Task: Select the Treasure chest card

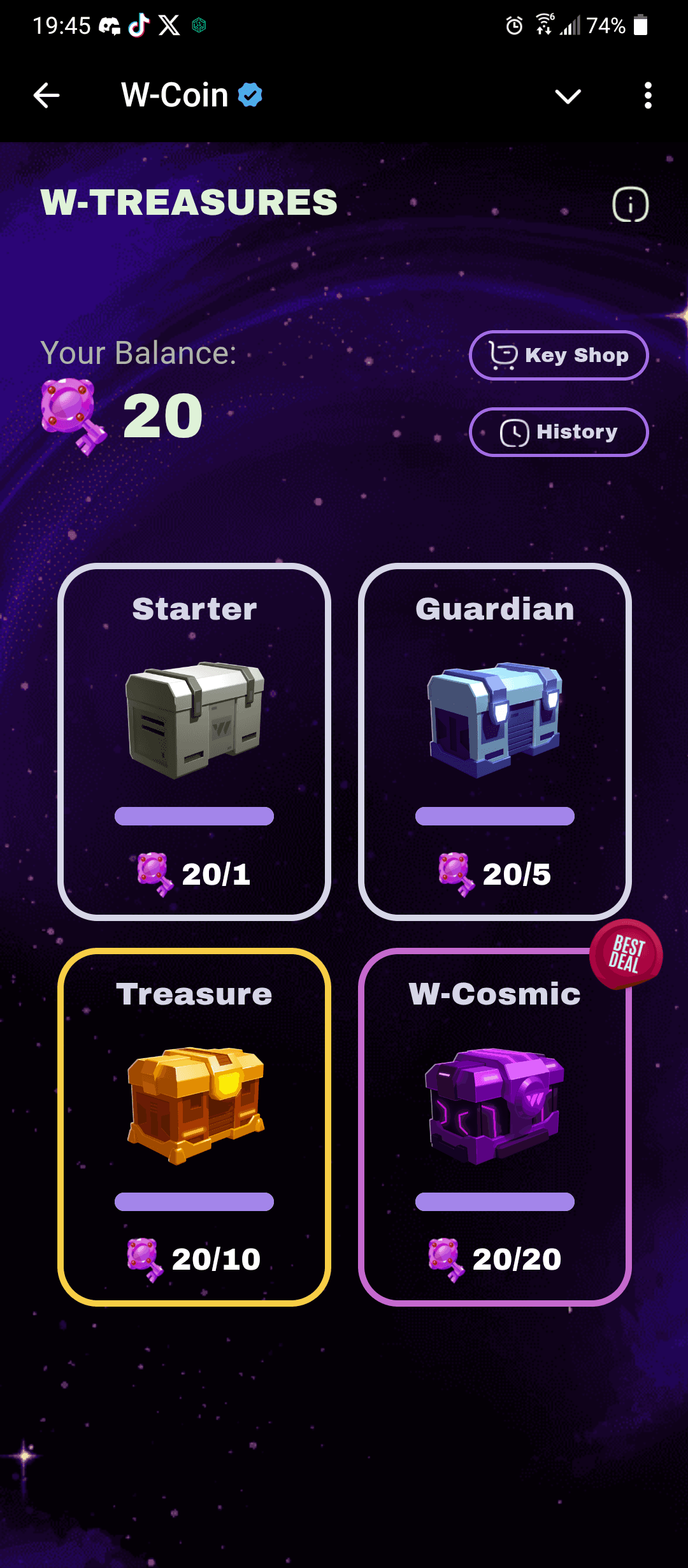Action: [x=194, y=1127]
